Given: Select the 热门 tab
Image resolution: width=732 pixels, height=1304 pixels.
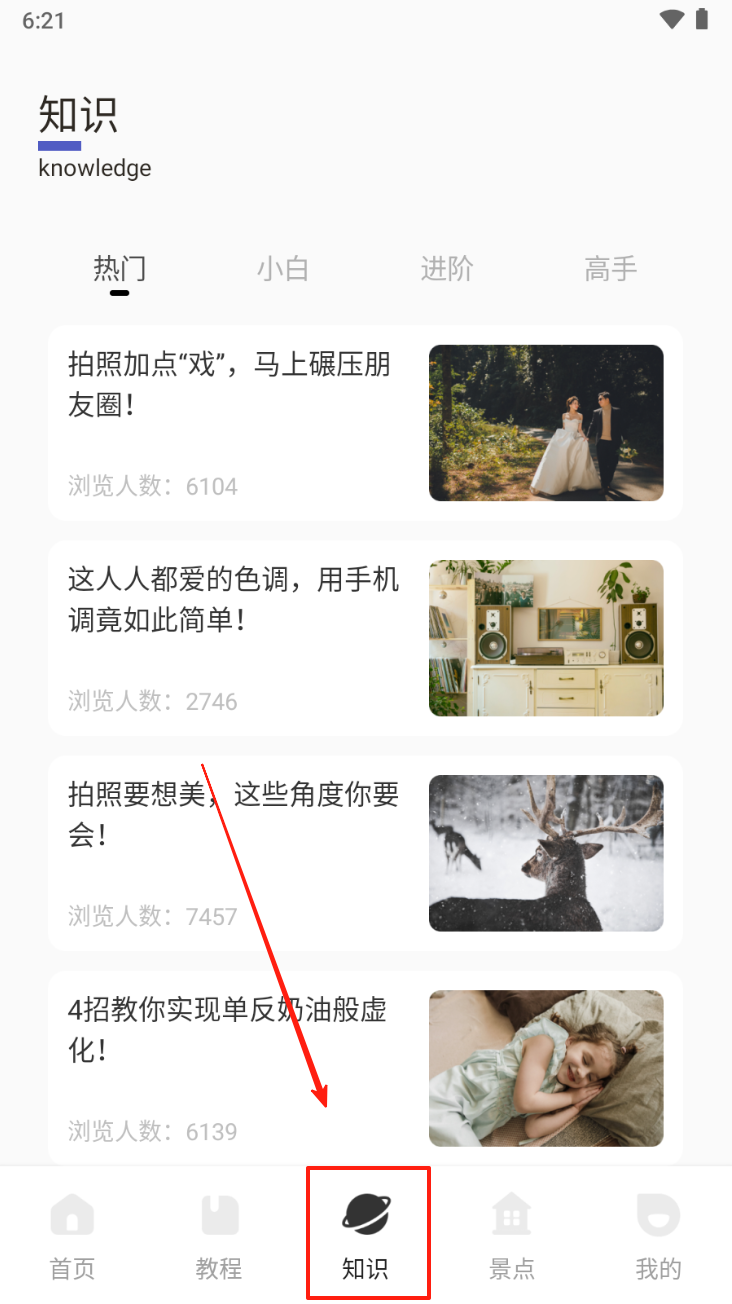Looking at the screenshot, I should pyautogui.click(x=120, y=269).
